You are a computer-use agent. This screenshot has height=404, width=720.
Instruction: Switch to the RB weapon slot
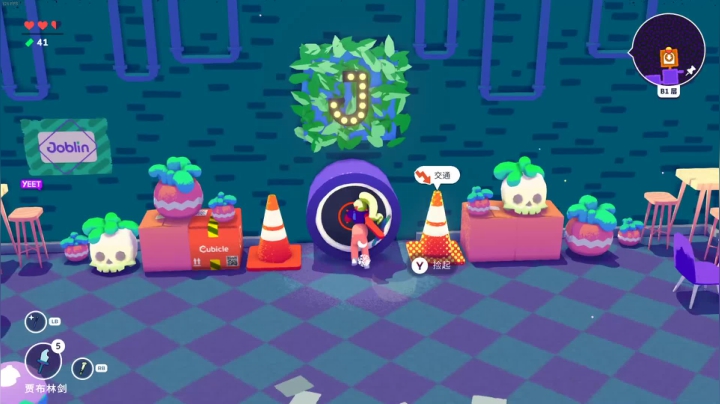(x=84, y=369)
